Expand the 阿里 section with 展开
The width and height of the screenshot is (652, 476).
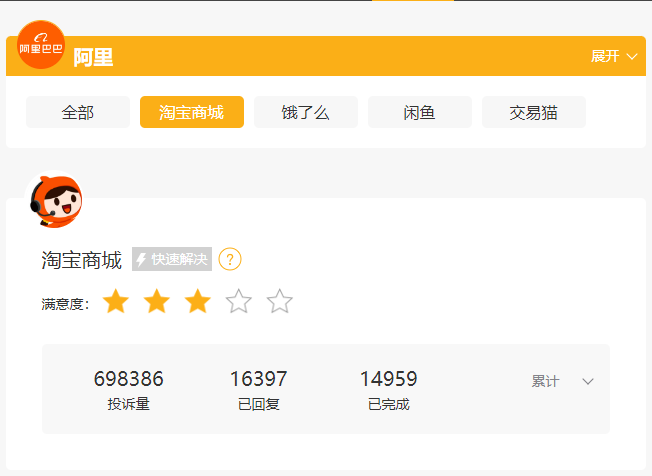[x=613, y=56]
